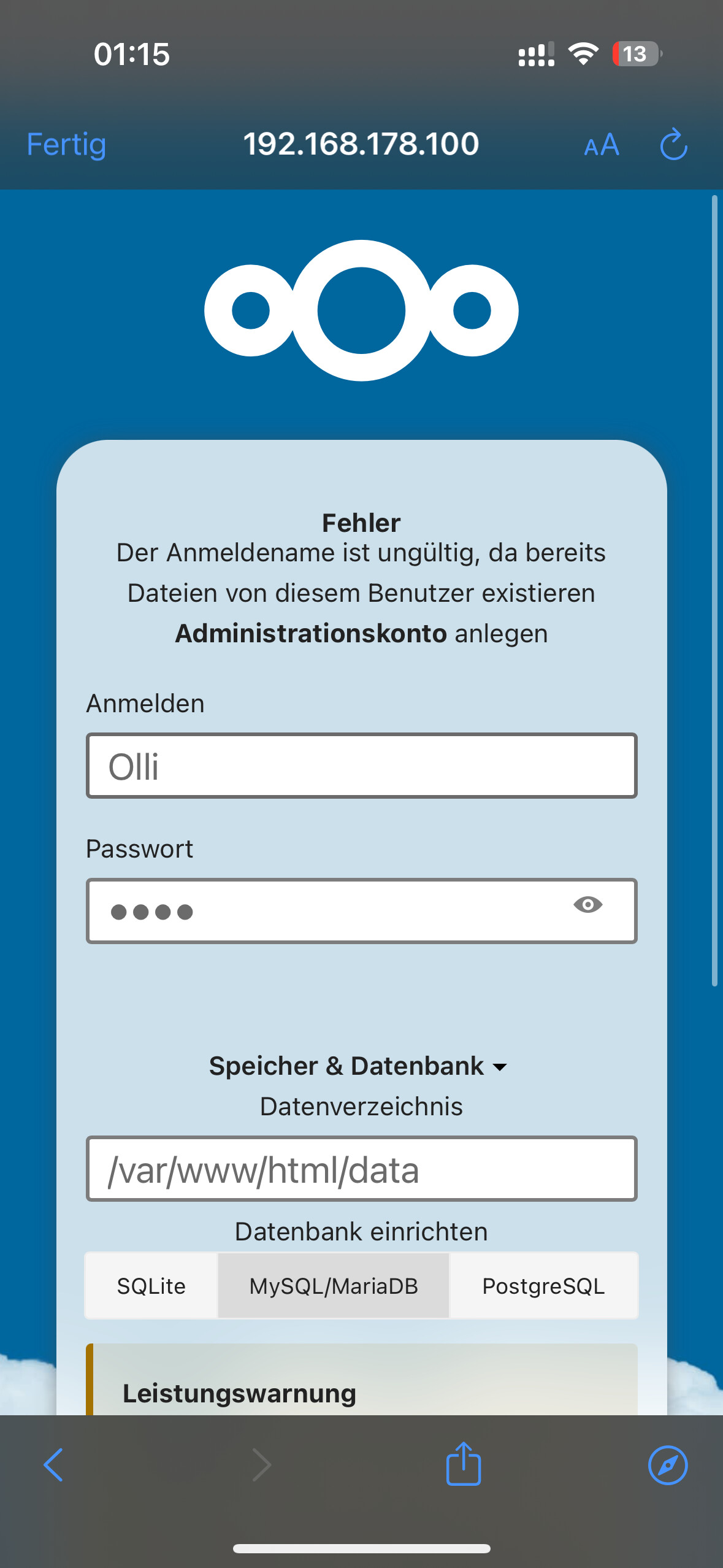
Task: Go back to the previous page
Action: click(x=53, y=1465)
